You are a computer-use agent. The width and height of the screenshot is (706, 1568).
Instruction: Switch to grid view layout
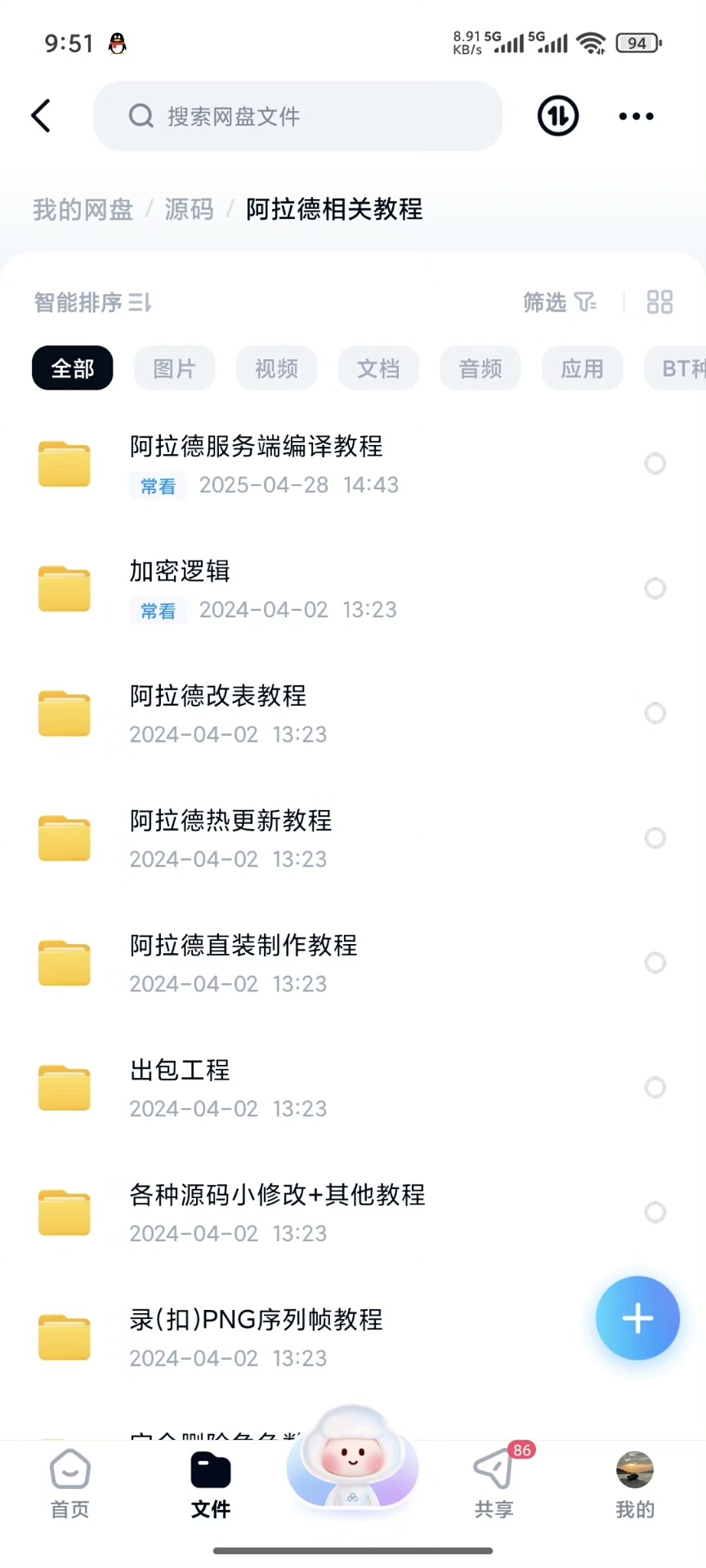click(659, 303)
